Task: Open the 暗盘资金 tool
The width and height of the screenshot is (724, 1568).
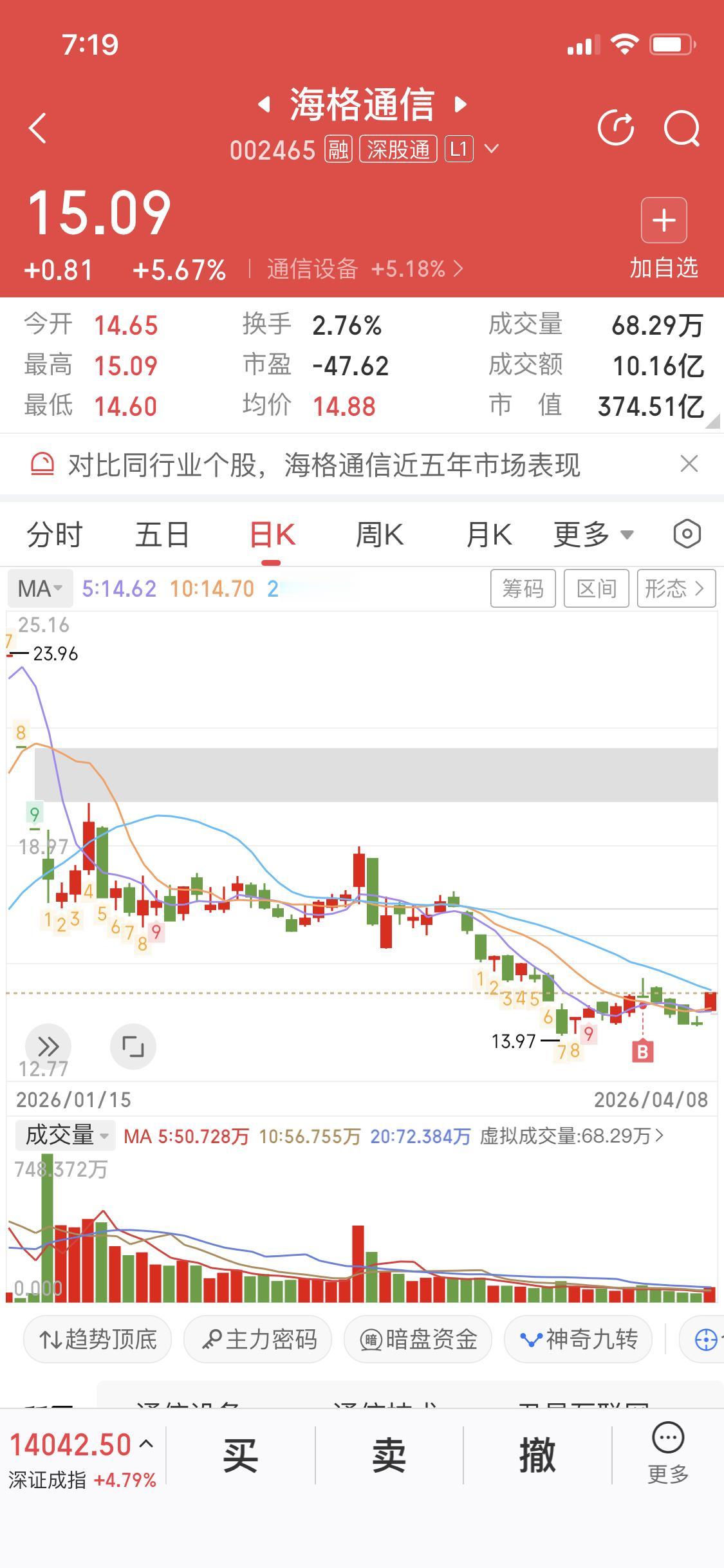Action: coord(418,1339)
